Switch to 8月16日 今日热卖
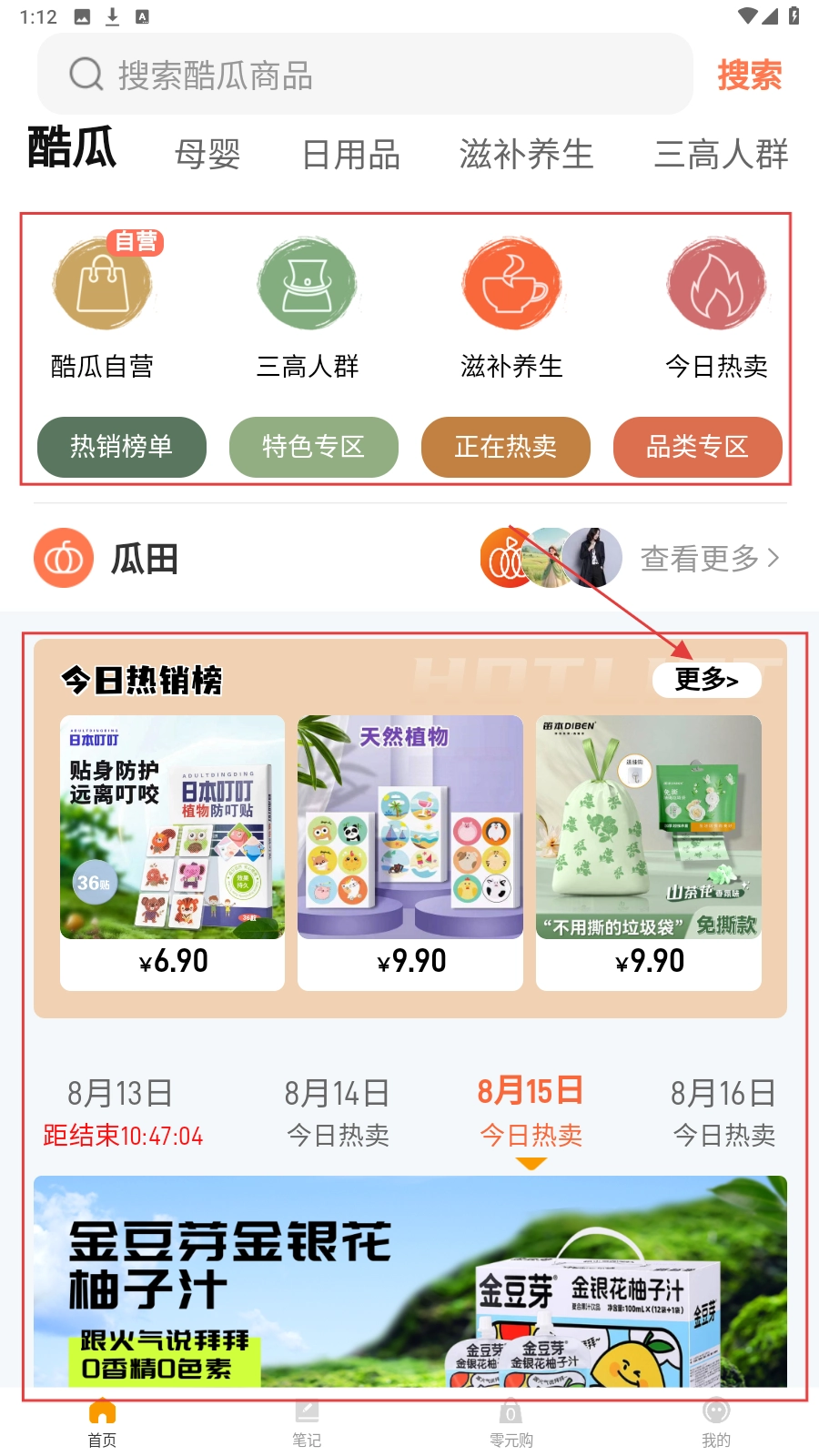The height and width of the screenshot is (1456, 819). (x=723, y=1111)
